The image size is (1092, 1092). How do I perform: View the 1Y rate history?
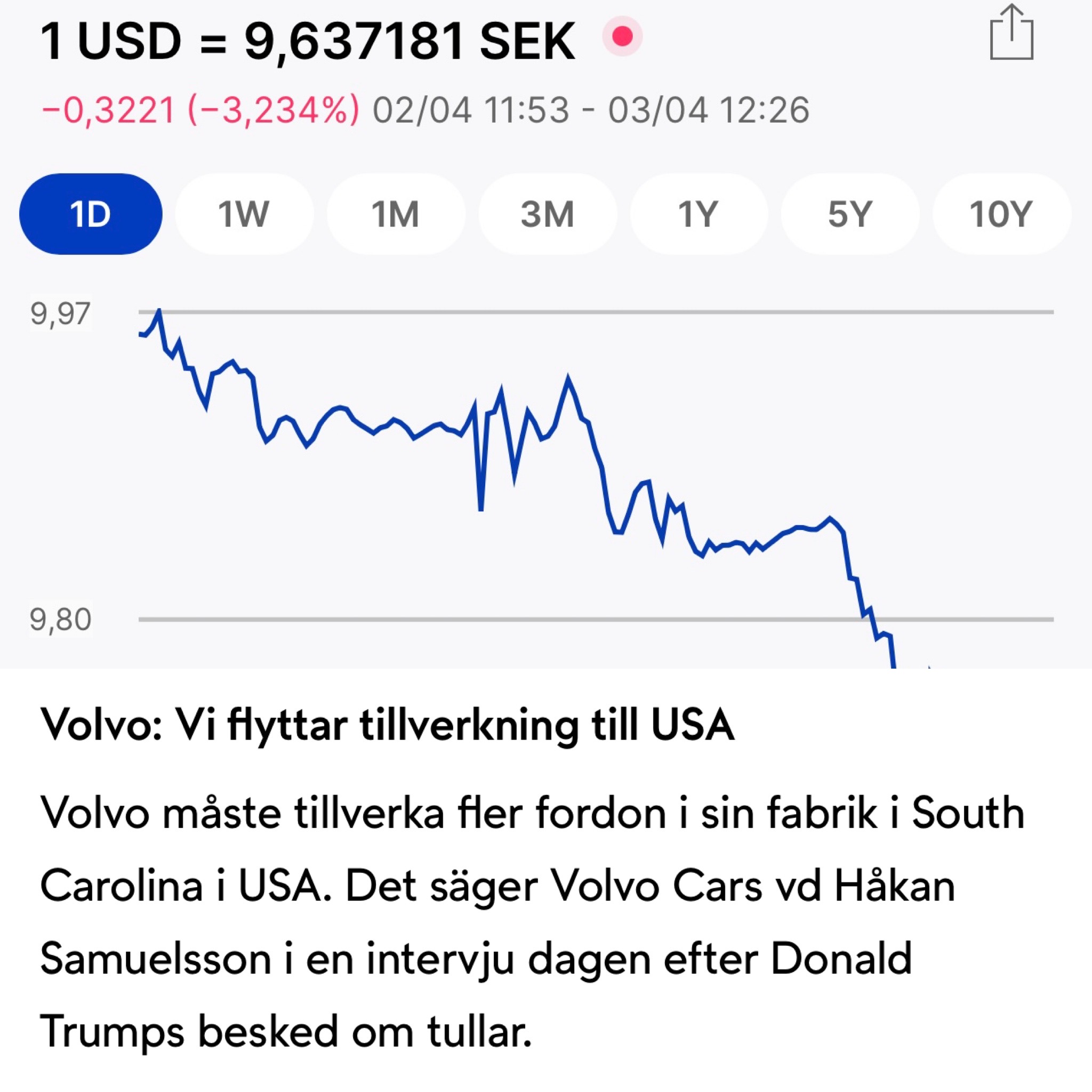coord(698,214)
